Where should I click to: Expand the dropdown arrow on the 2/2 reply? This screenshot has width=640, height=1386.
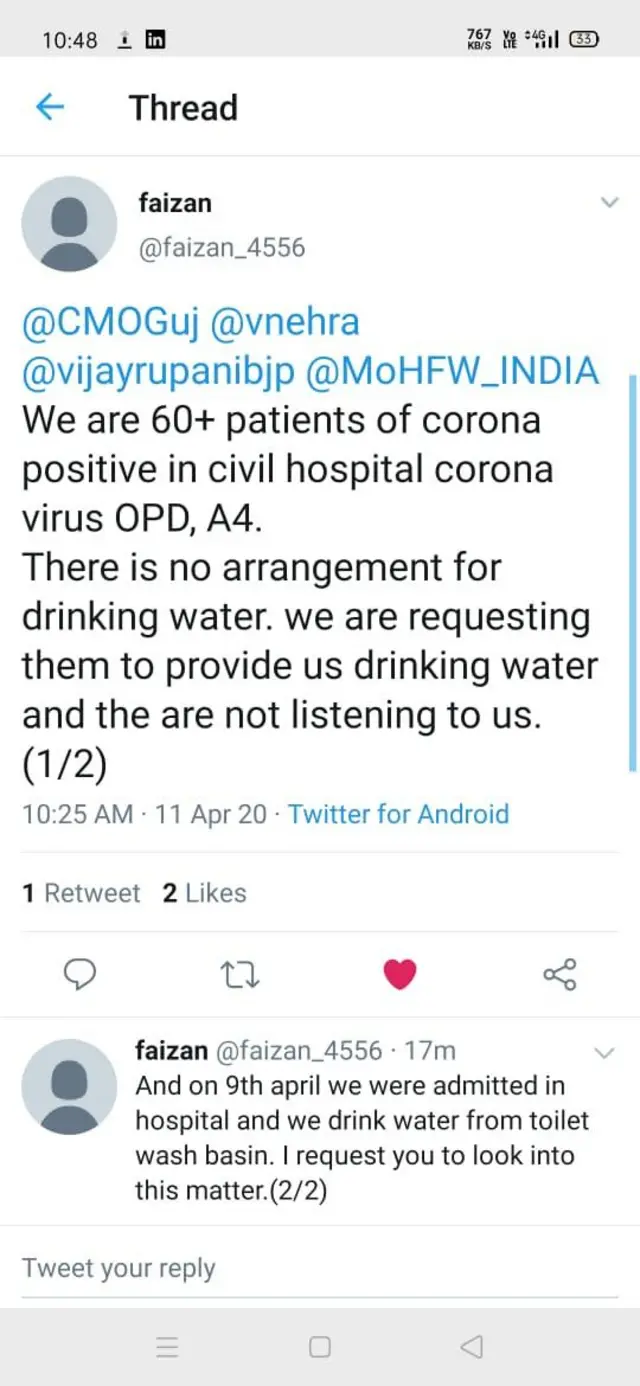coord(605,1052)
